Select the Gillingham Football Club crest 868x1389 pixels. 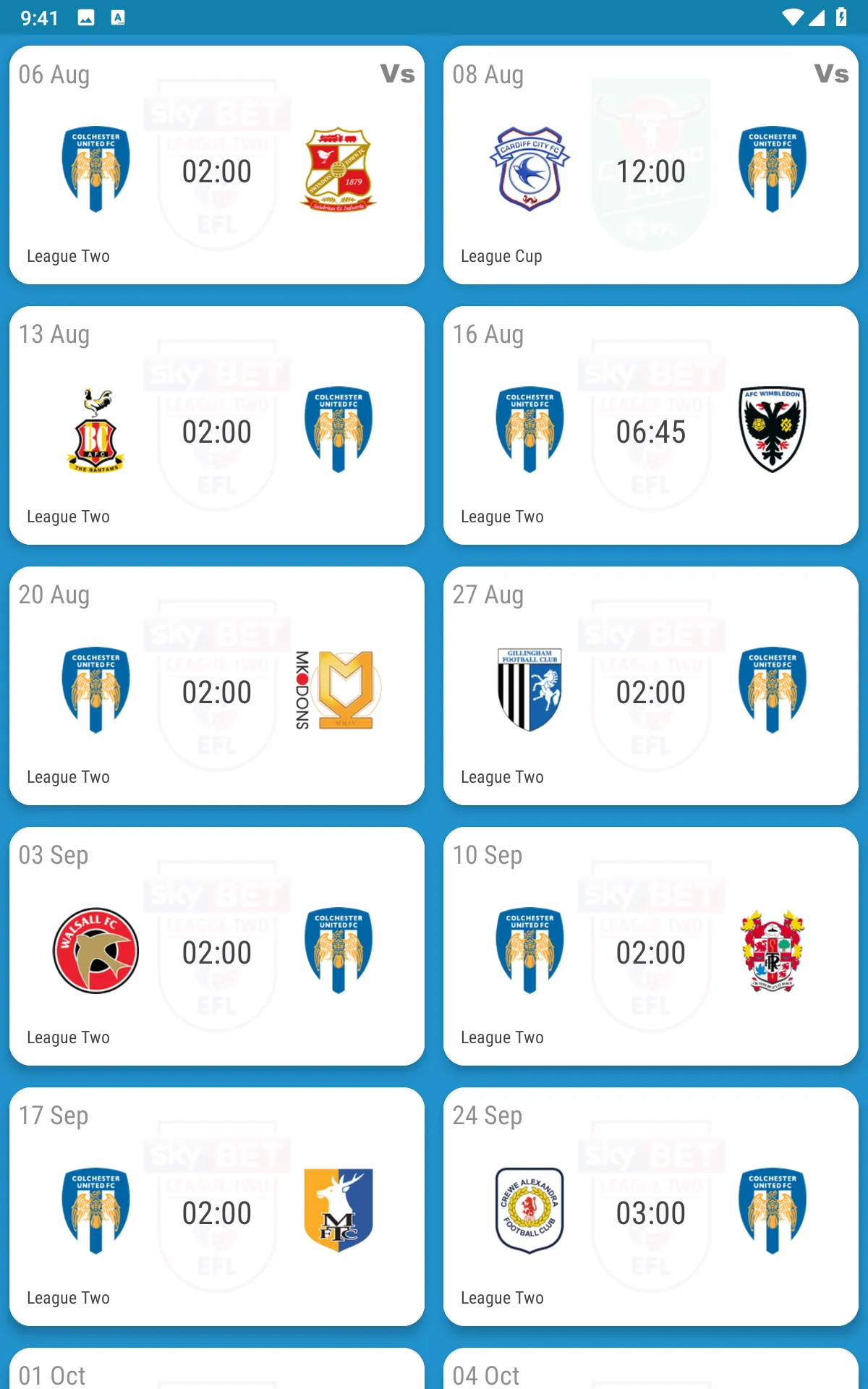tap(529, 689)
